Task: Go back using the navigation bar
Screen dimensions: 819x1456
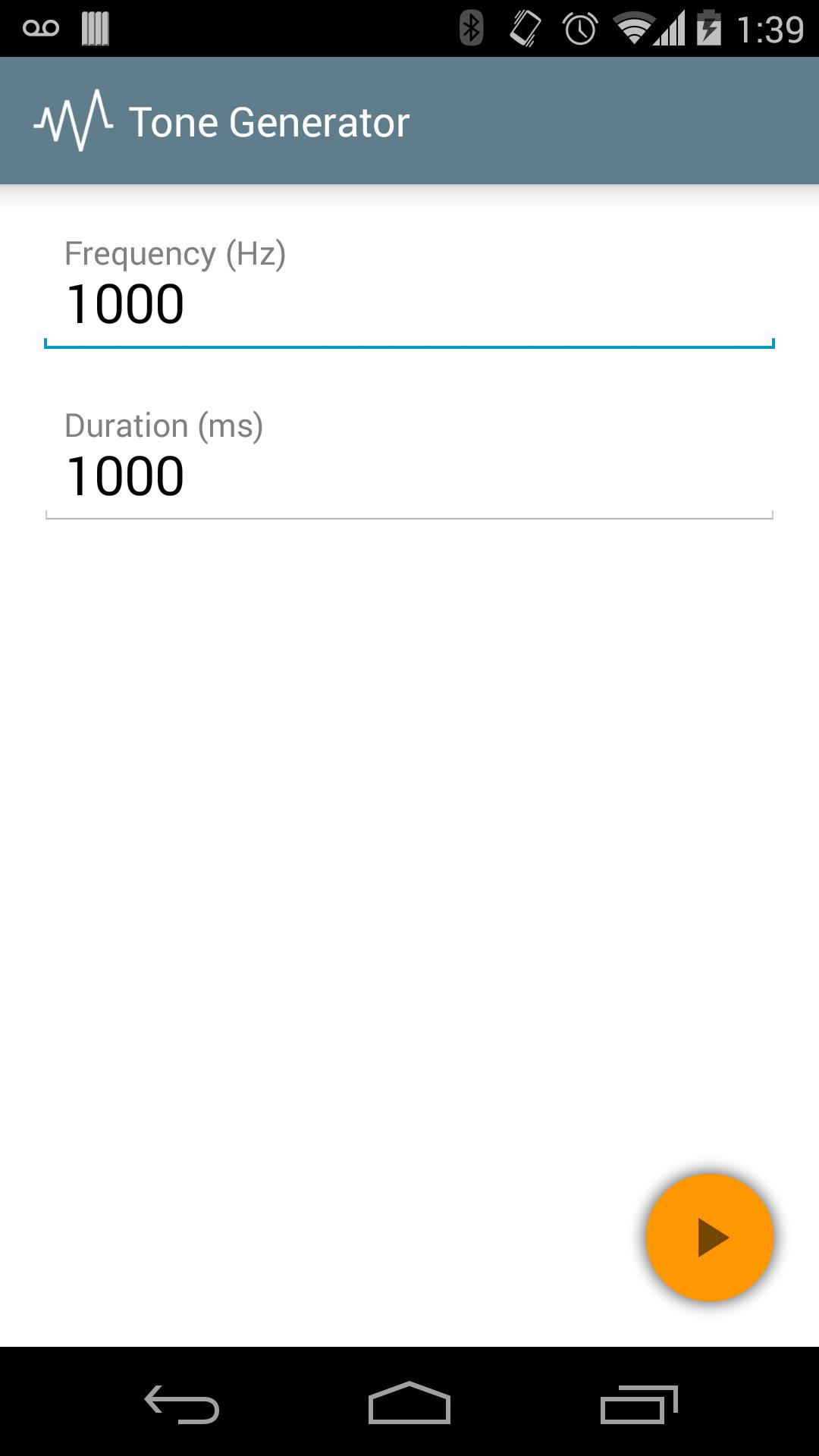Action: click(x=182, y=1404)
